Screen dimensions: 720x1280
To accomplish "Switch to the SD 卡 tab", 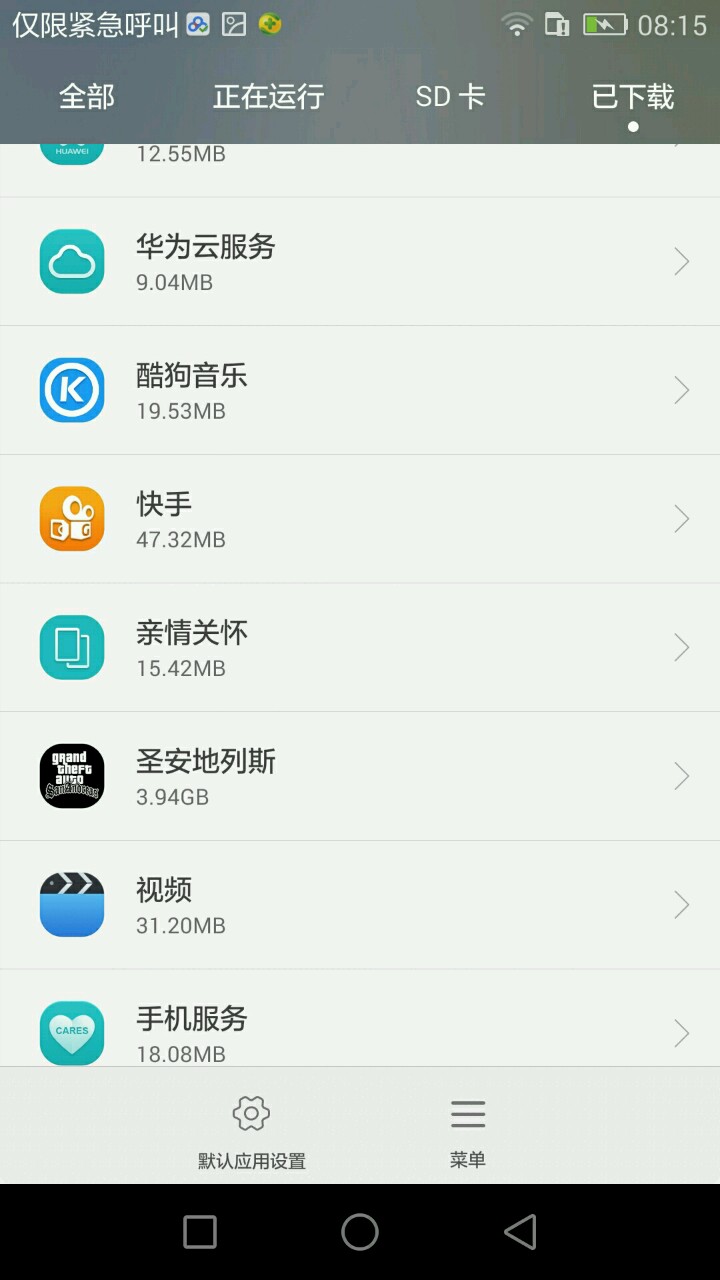I will tap(450, 97).
